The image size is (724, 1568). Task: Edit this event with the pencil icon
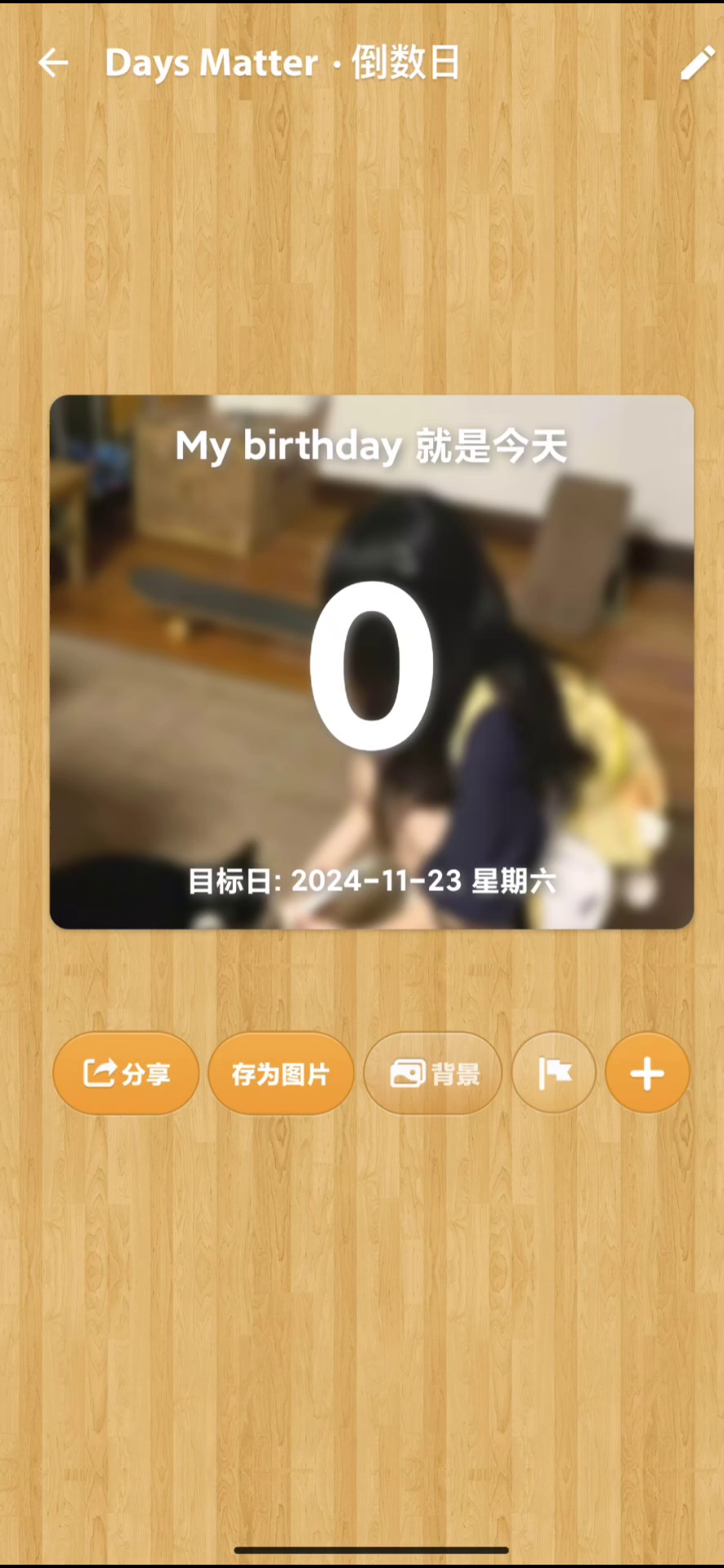pos(697,63)
